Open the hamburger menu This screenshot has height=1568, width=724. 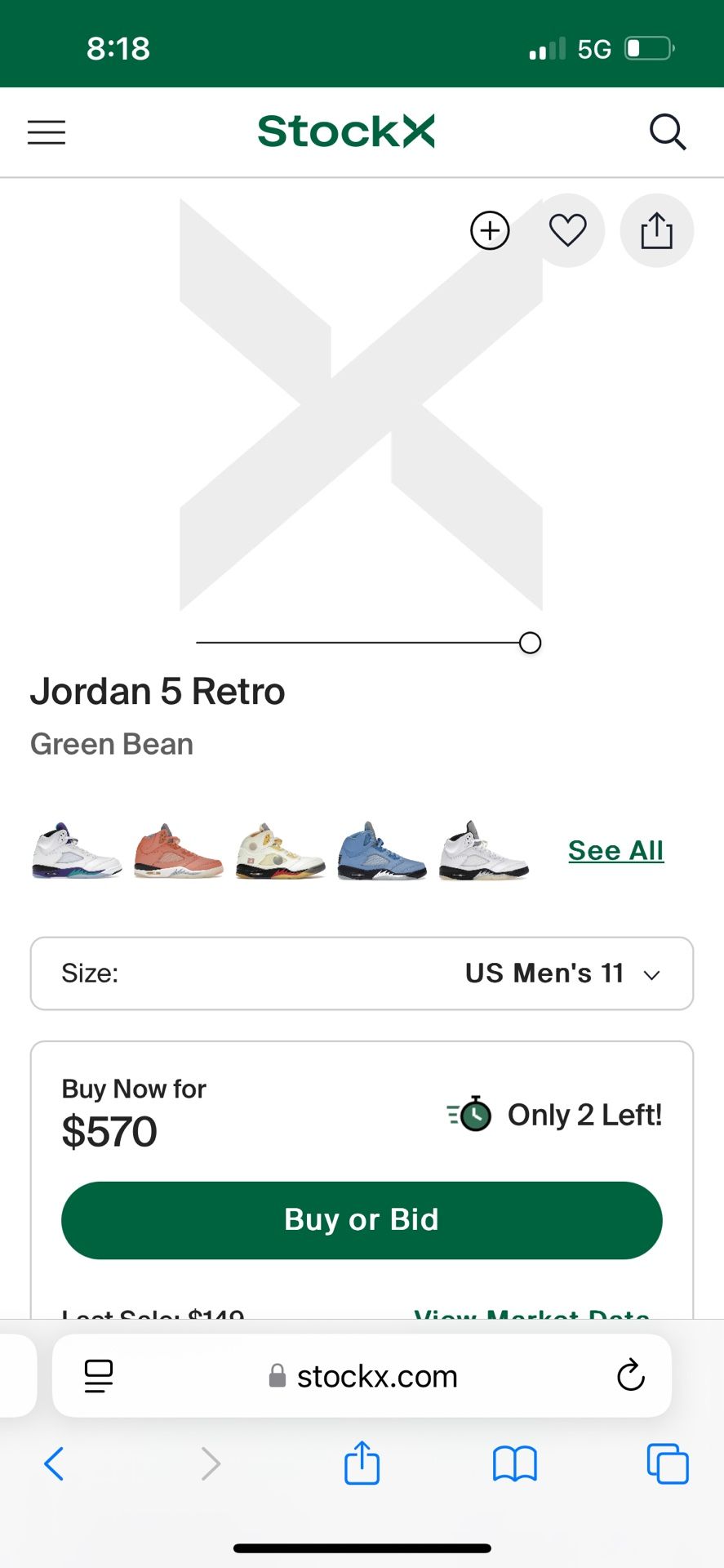[x=47, y=132]
